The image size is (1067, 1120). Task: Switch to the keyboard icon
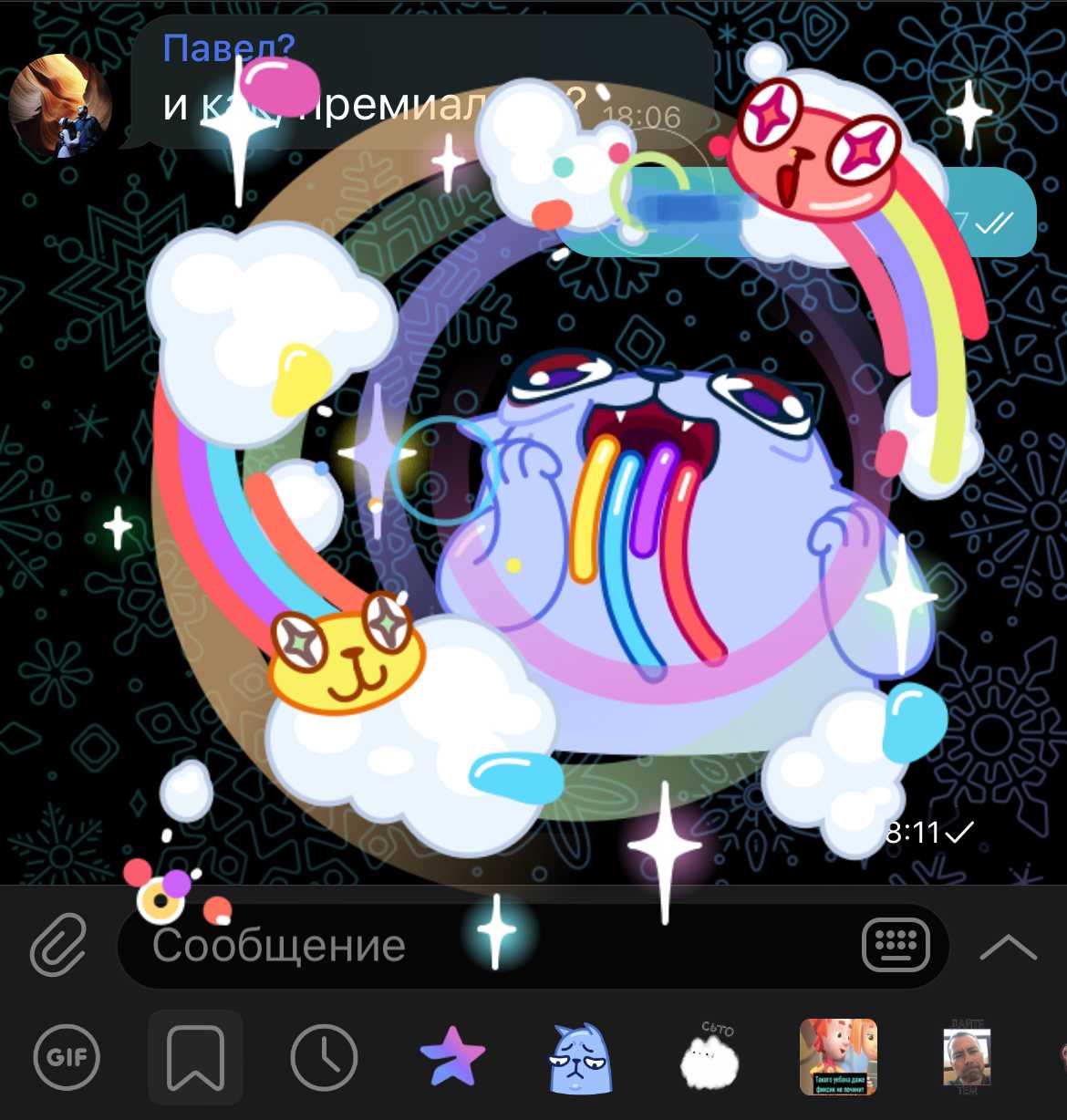896,945
